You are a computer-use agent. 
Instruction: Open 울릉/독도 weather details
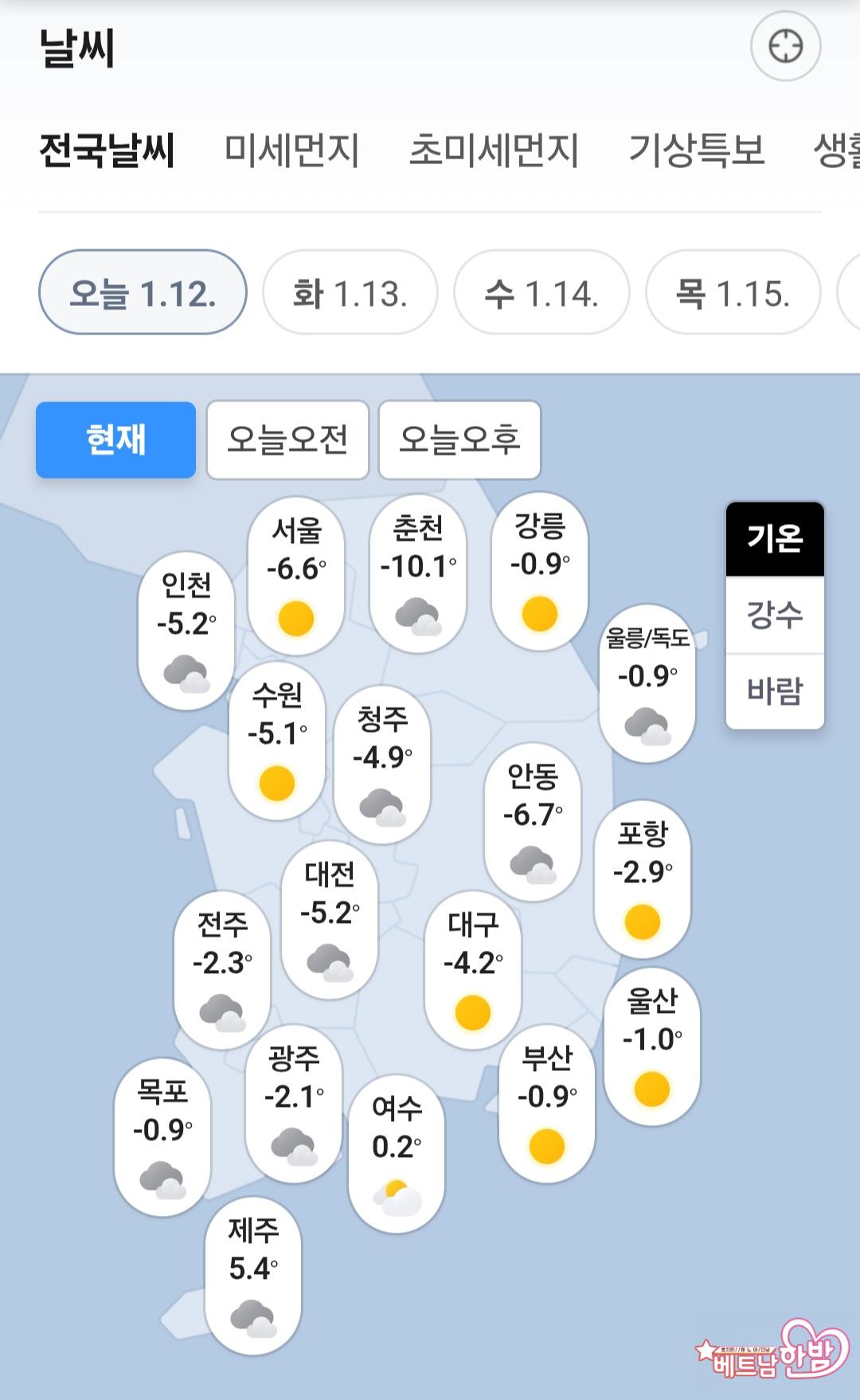click(x=647, y=683)
